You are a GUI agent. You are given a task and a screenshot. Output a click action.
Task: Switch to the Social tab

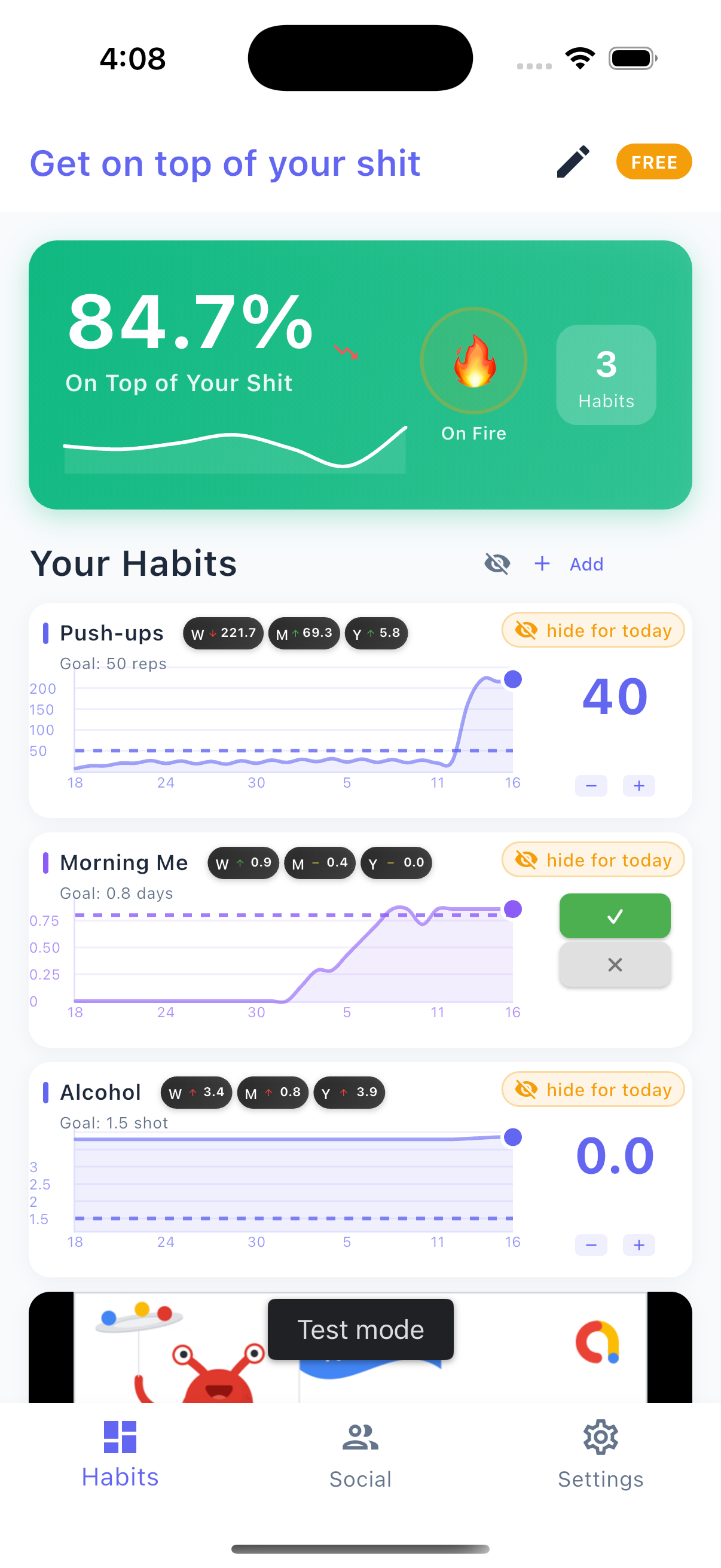click(x=360, y=1456)
